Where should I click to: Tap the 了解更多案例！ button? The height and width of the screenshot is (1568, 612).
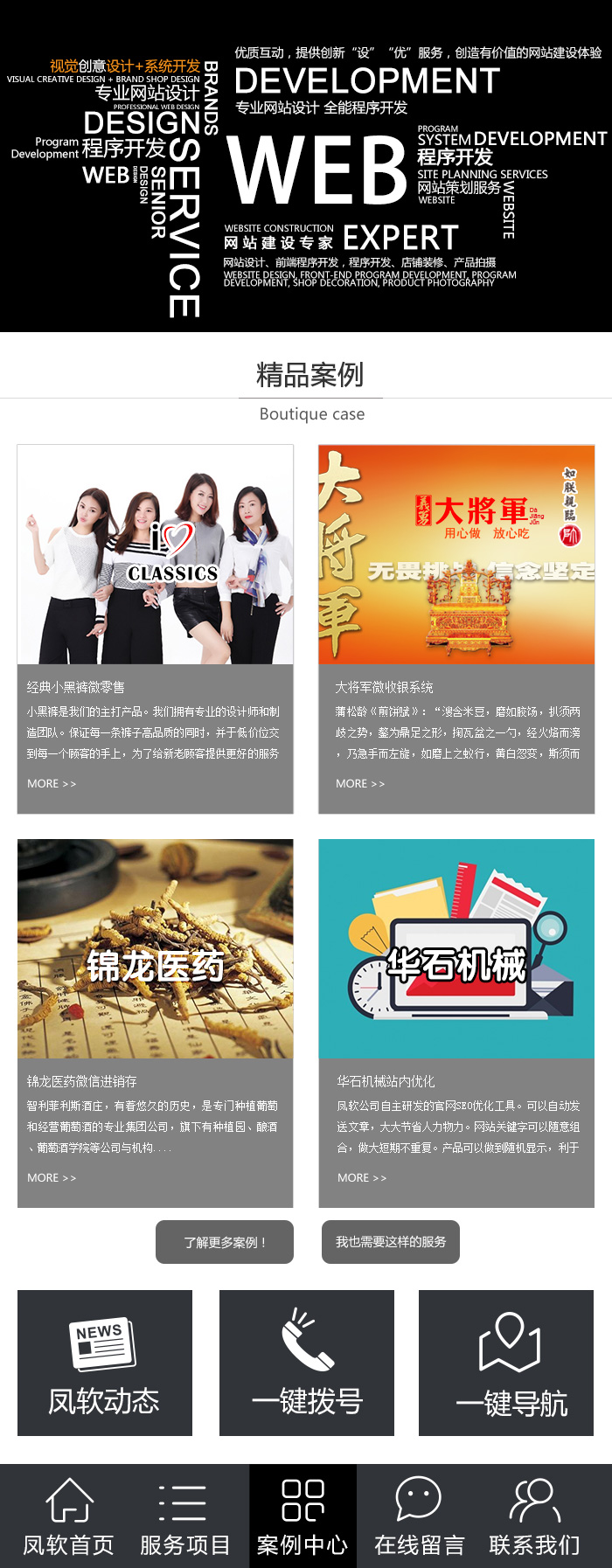point(225,1242)
